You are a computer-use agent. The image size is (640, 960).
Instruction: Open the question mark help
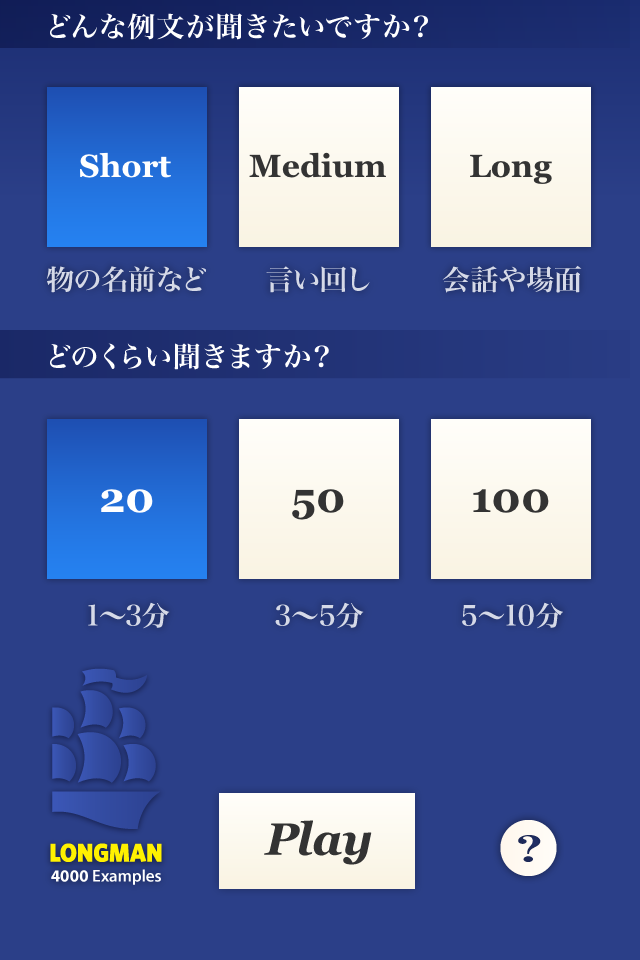[528, 849]
